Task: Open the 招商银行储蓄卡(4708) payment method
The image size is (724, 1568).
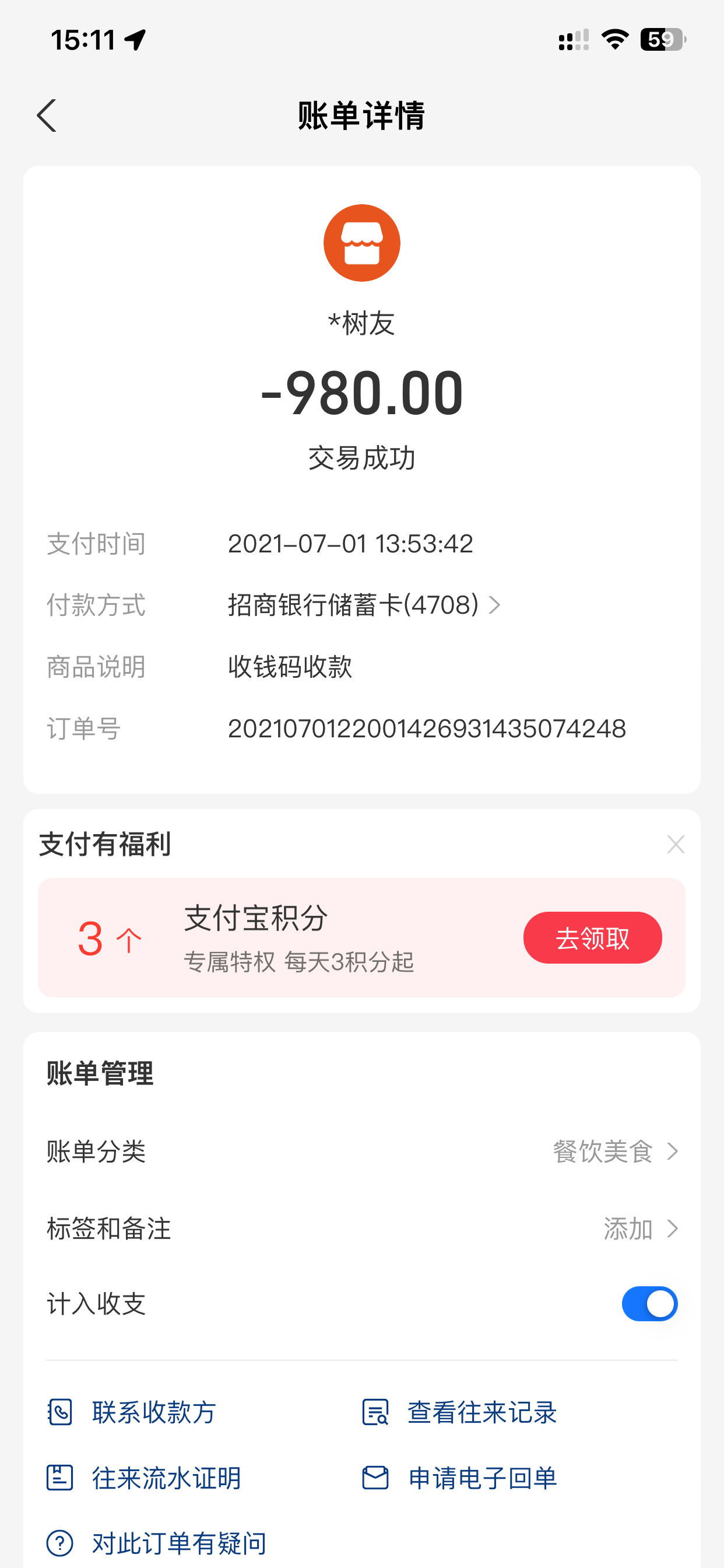Action: coord(364,605)
